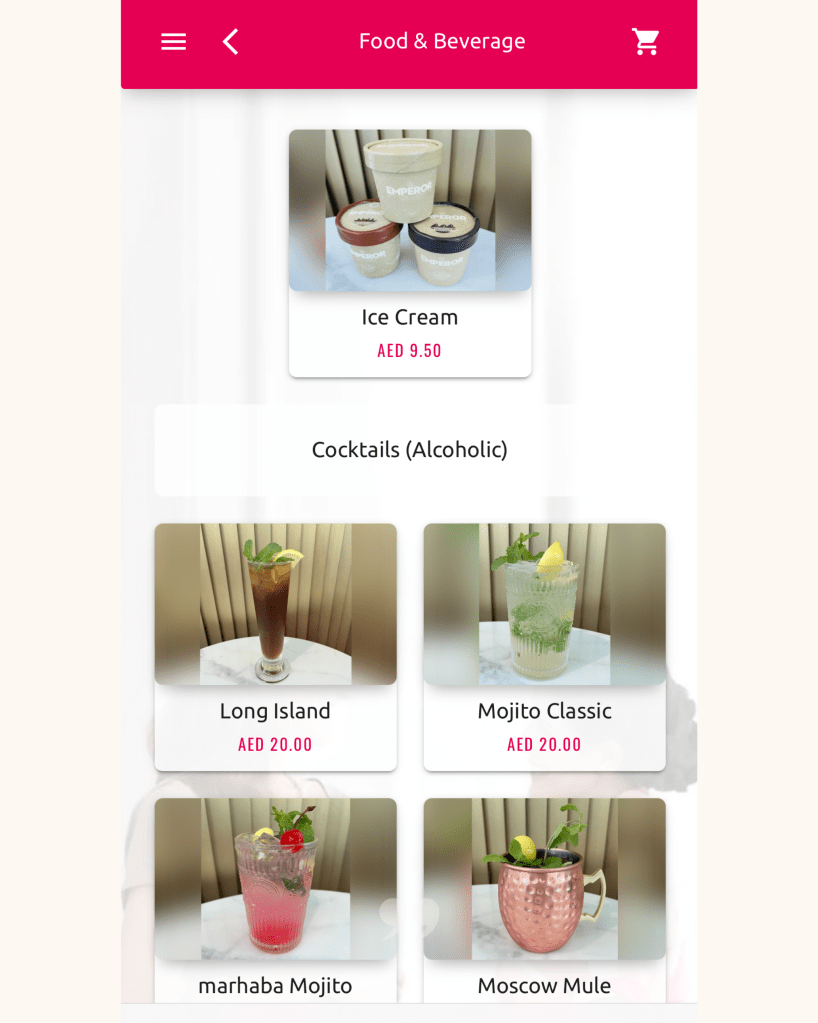
Task: Open the Moscow Mule item
Action: [544, 898]
